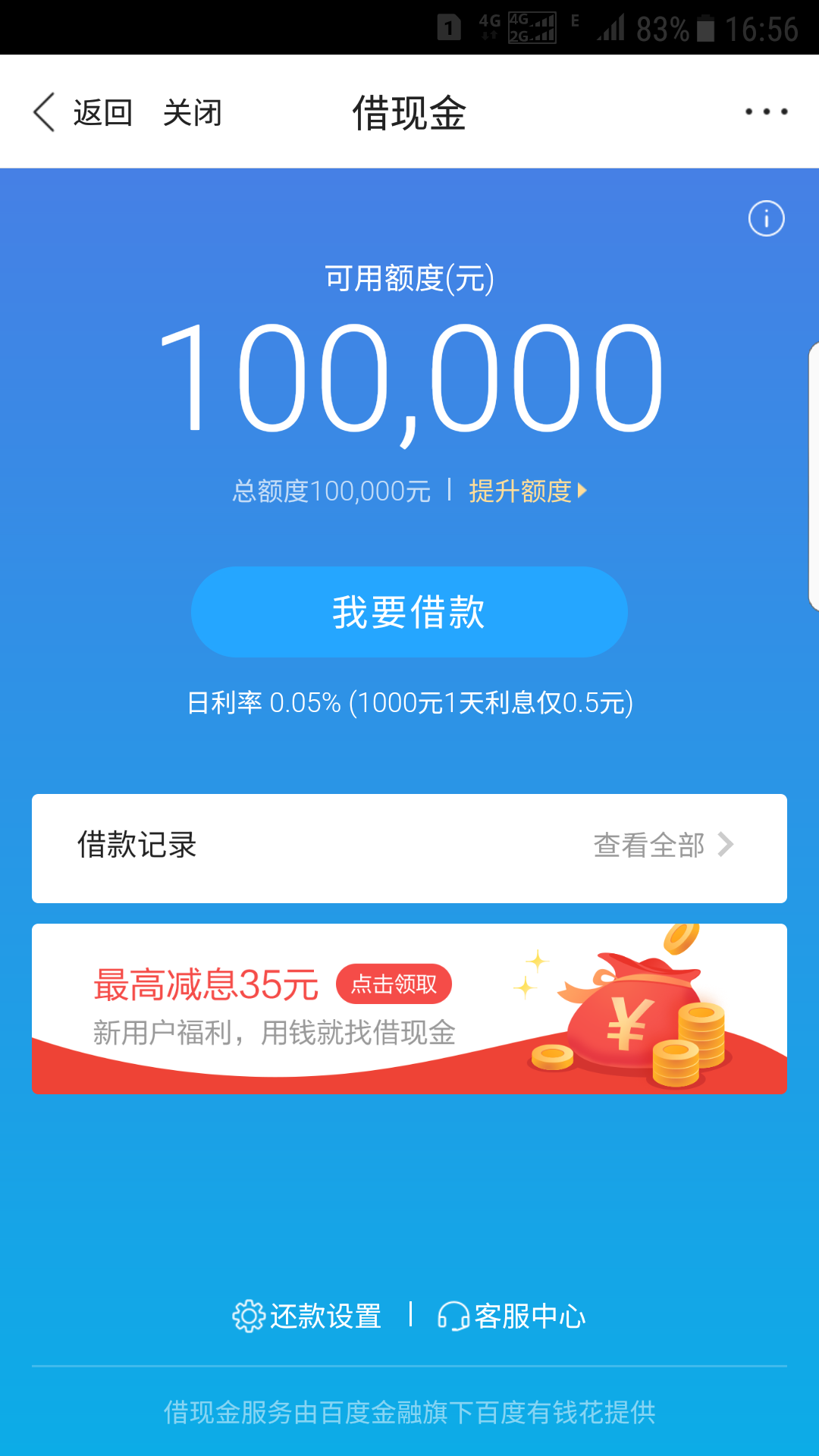This screenshot has height=1456, width=819.
Task: Tap the 点击领取 coupon button
Action: click(394, 984)
